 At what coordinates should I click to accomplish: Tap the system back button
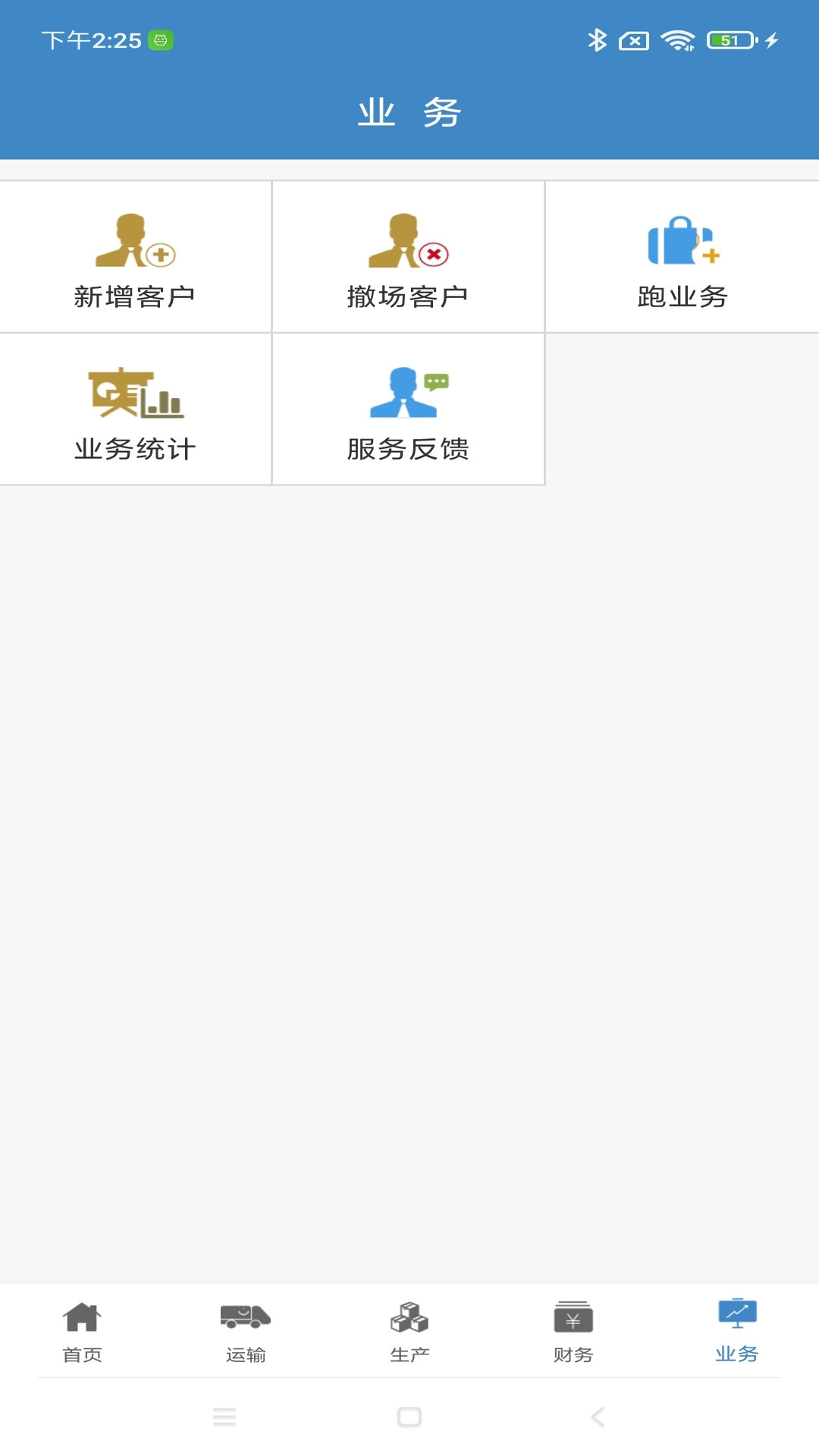click(x=598, y=1417)
